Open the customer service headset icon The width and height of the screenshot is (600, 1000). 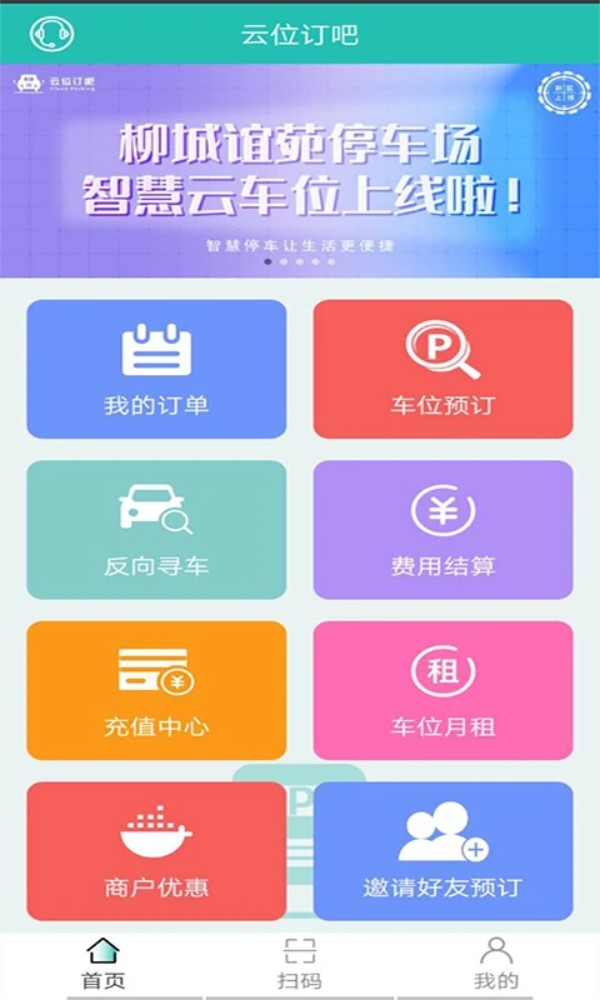[x=52, y=34]
